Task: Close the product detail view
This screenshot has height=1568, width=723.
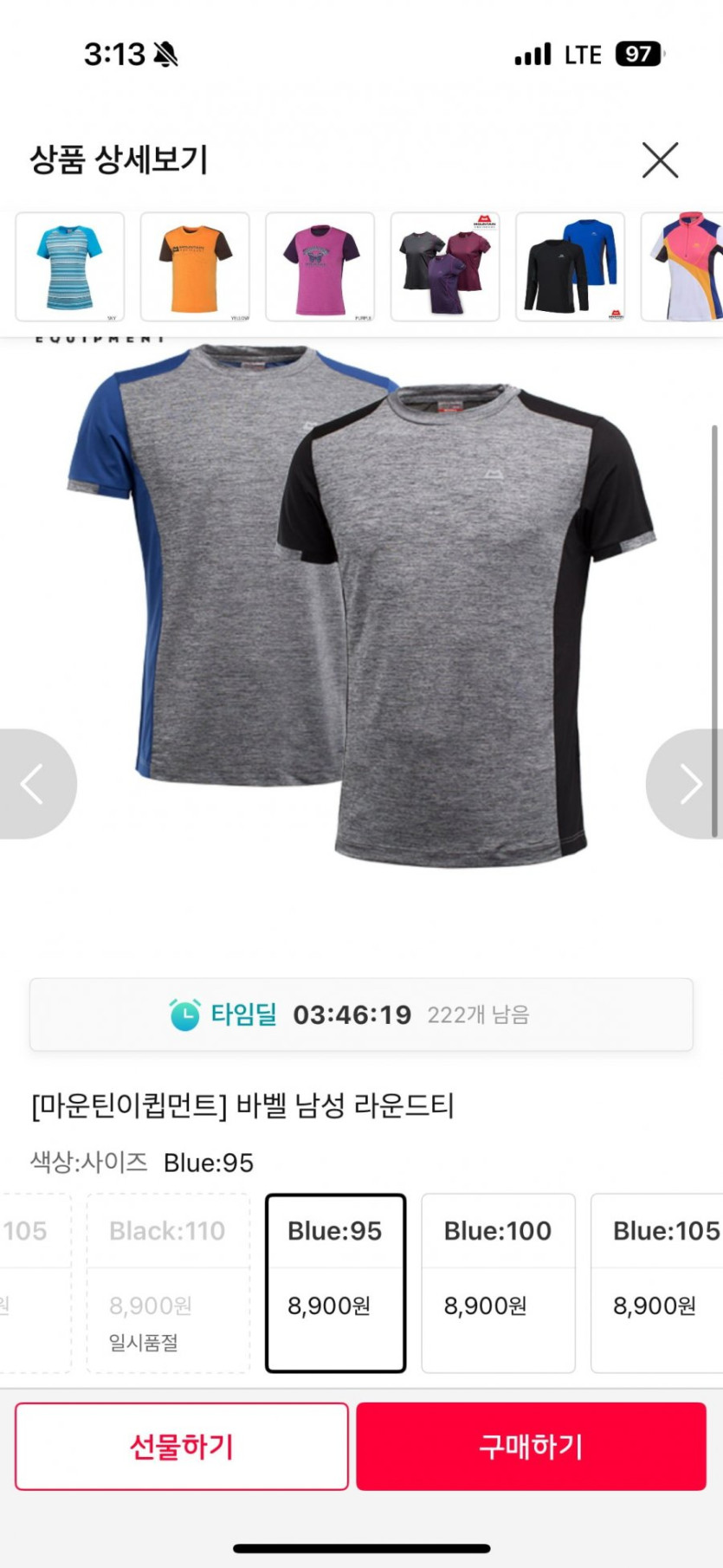Action: coord(660,160)
